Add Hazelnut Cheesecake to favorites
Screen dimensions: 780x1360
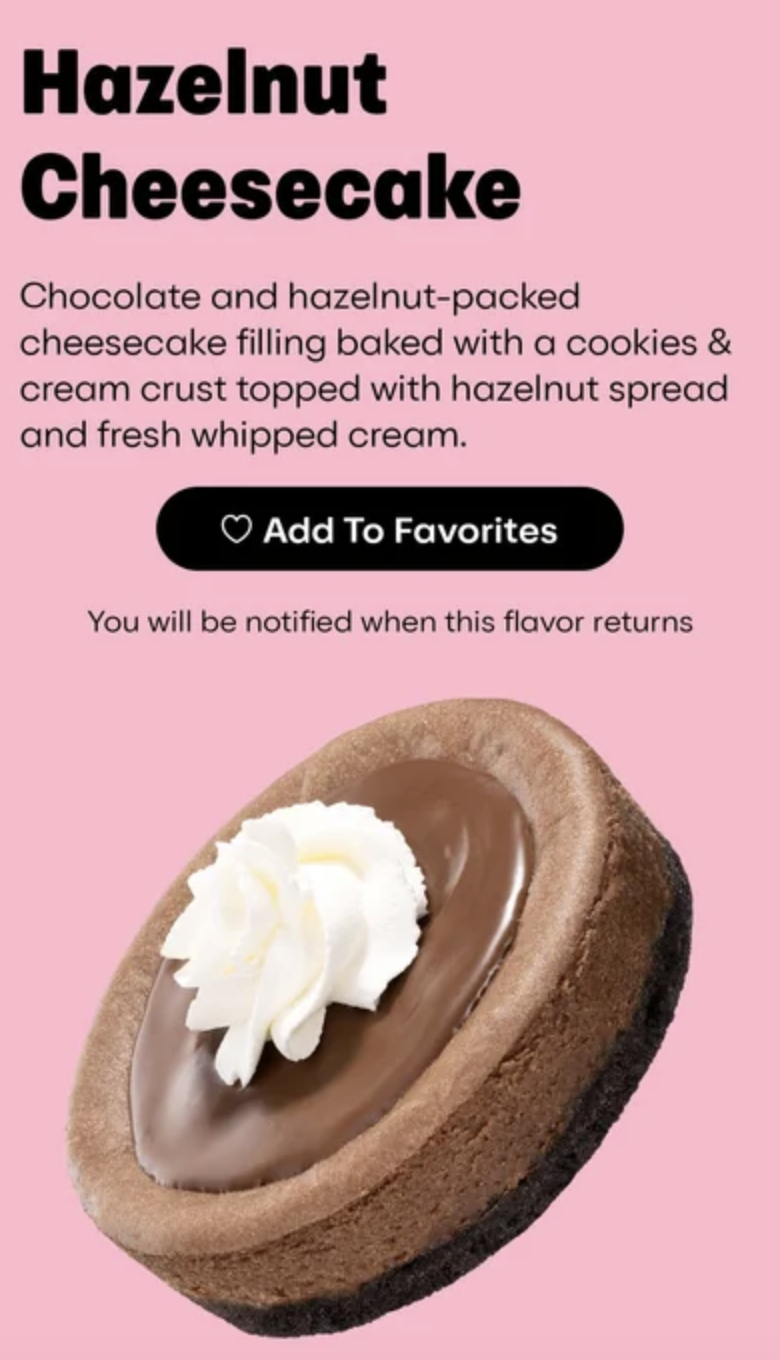coord(390,529)
